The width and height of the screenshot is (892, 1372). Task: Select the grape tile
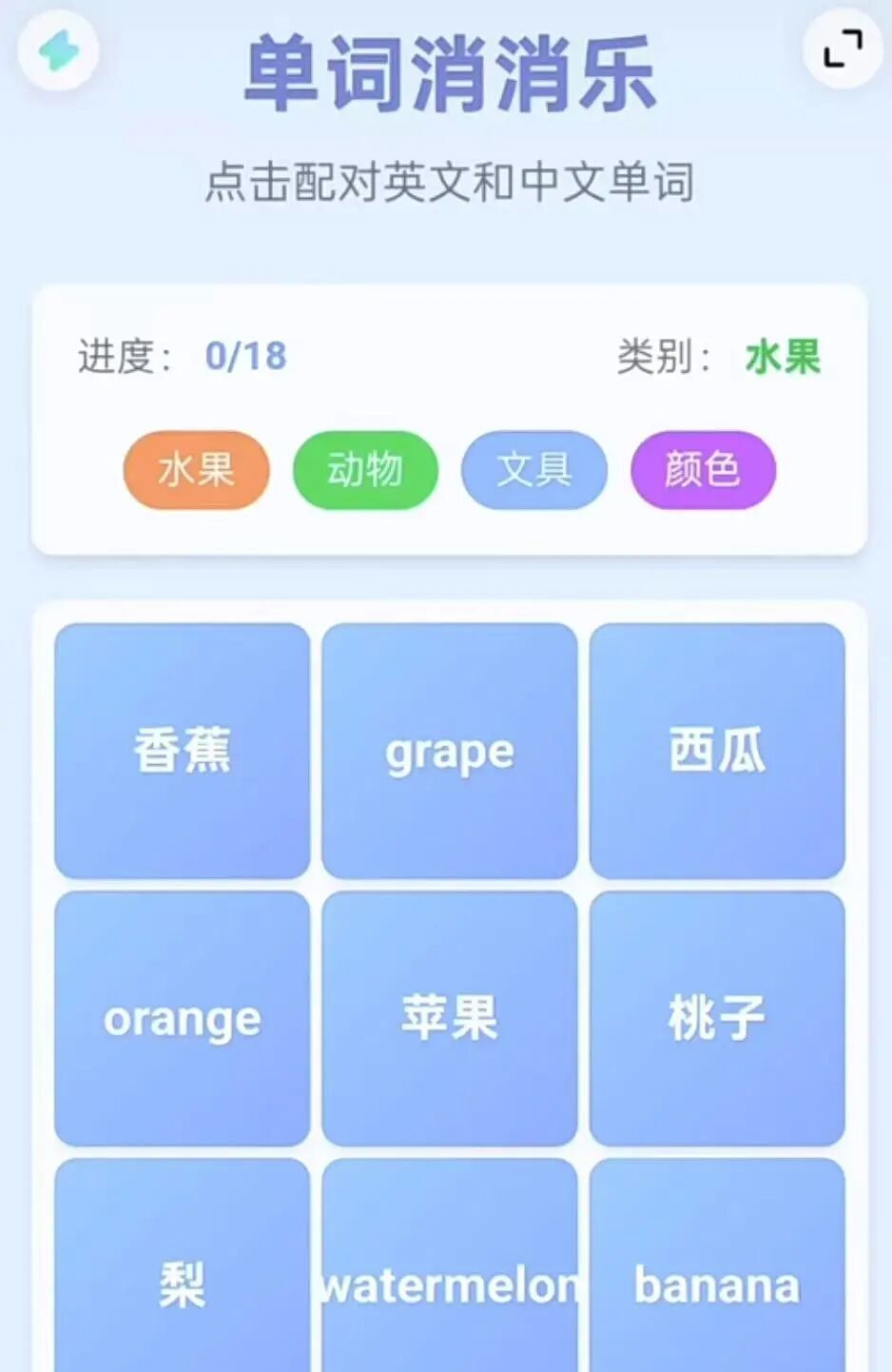click(x=449, y=749)
